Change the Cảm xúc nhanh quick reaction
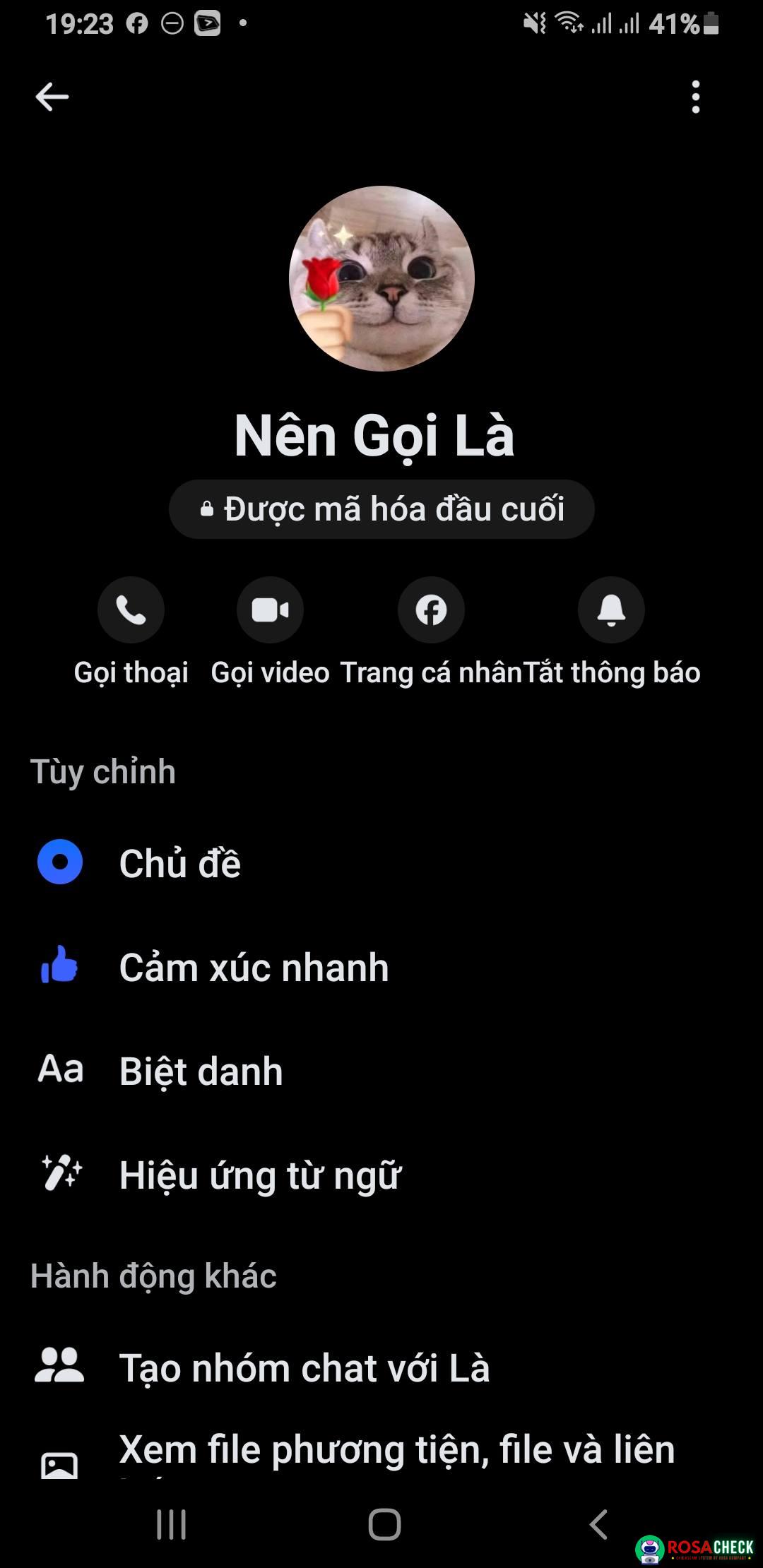This screenshot has height=1568, width=763. pyautogui.click(x=254, y=967)
